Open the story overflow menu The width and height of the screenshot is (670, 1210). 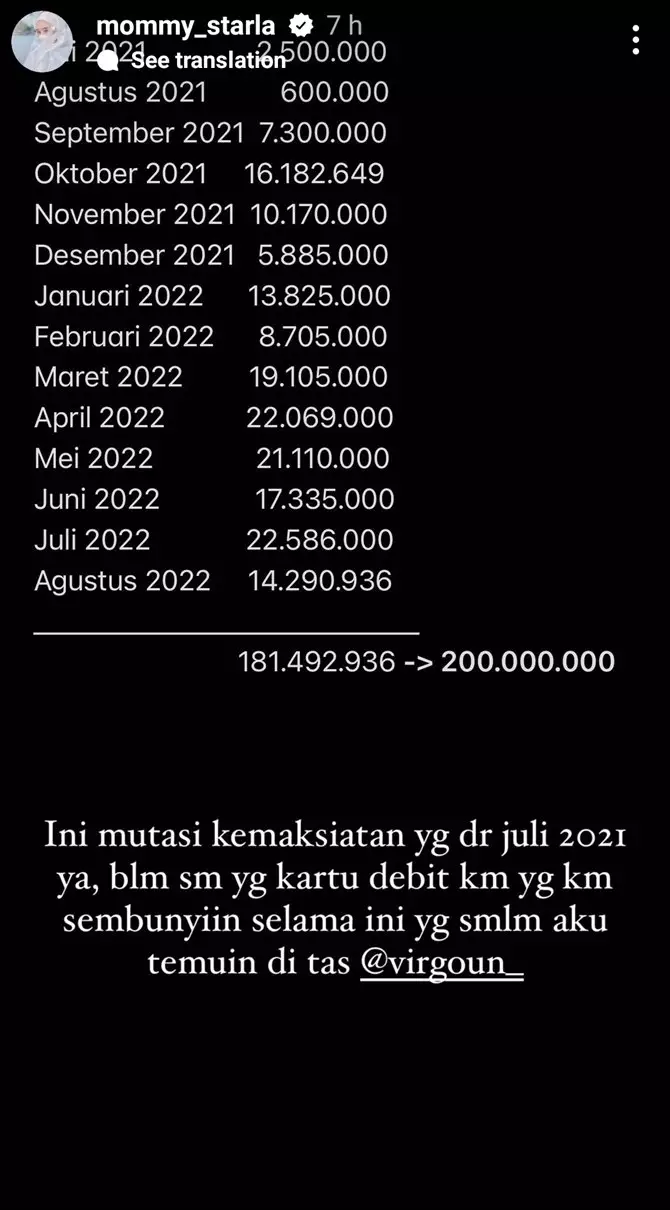[636, 40]
